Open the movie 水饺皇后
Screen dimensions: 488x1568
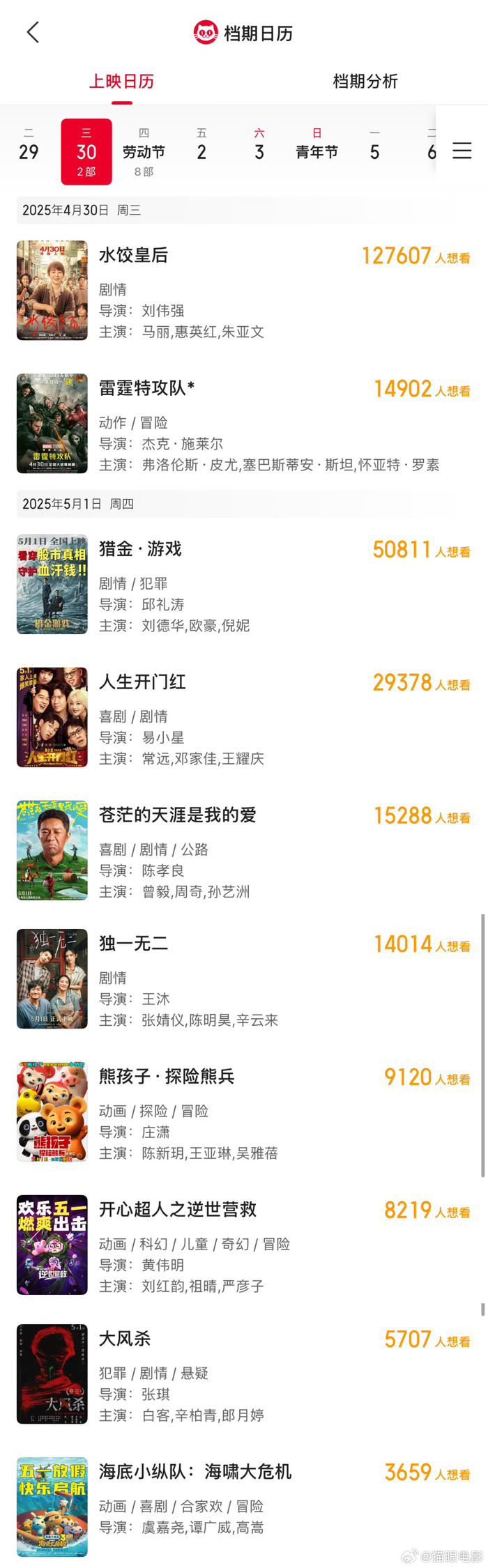[x=134, y=256]
